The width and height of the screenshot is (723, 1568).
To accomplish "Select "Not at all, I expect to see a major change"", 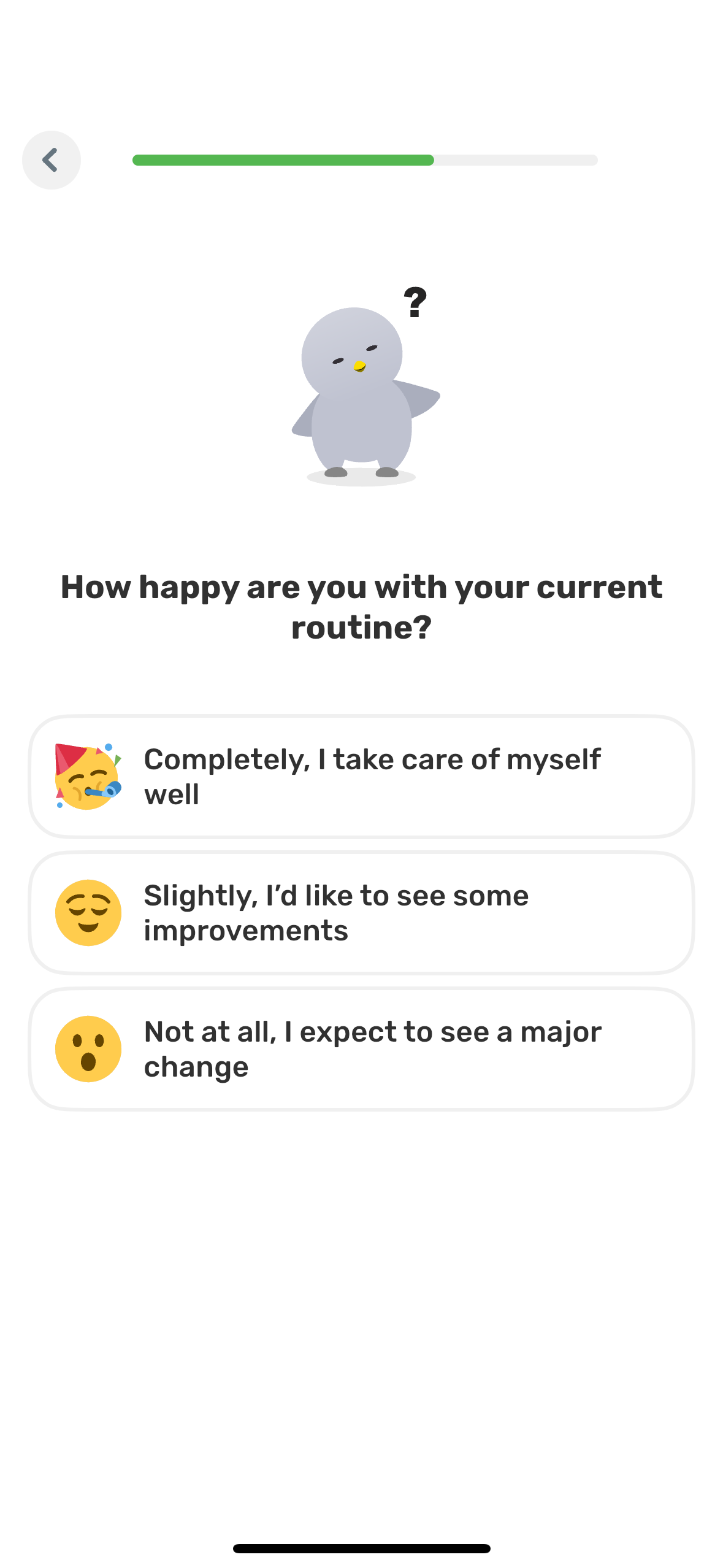I will tap(362, 1048).
